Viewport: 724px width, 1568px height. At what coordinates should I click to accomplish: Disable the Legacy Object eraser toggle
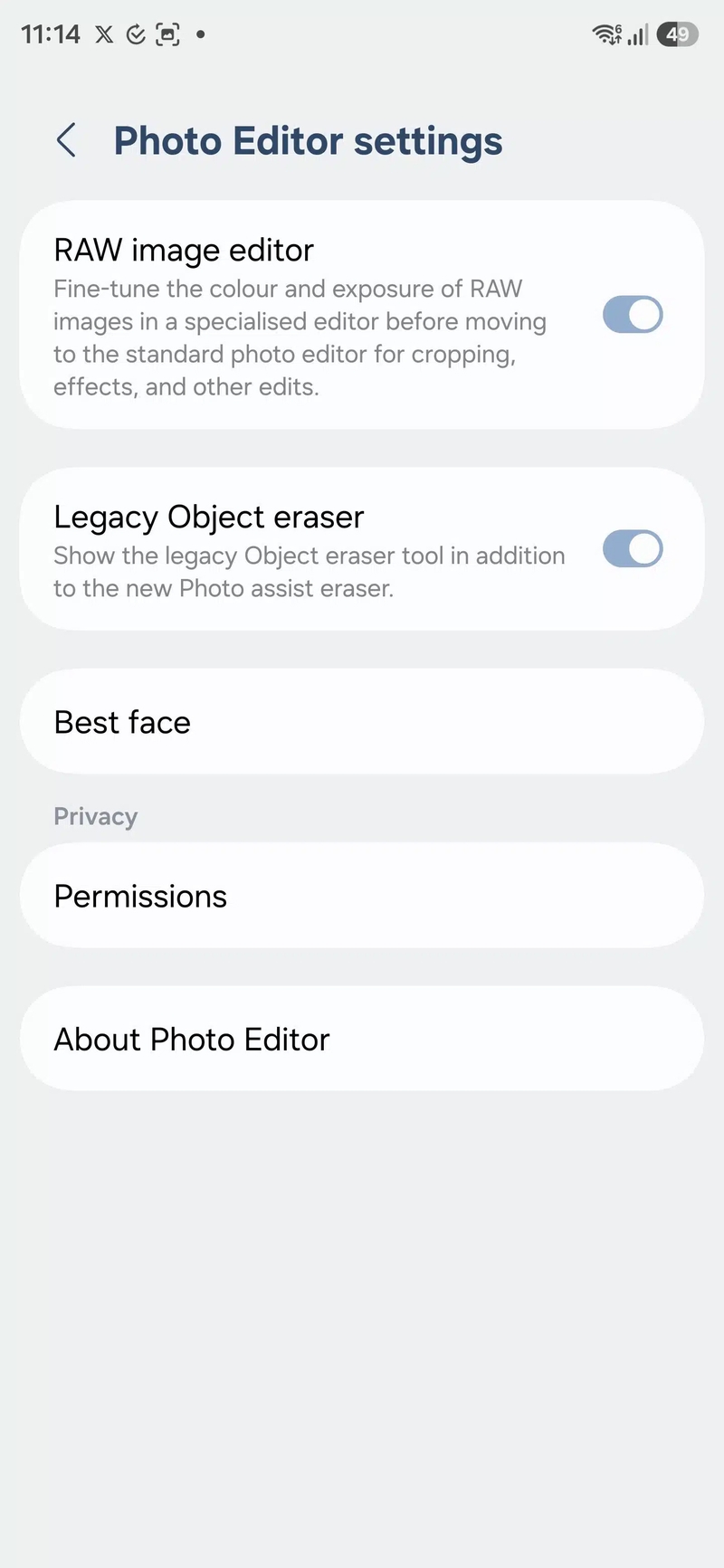coord(633,549)
